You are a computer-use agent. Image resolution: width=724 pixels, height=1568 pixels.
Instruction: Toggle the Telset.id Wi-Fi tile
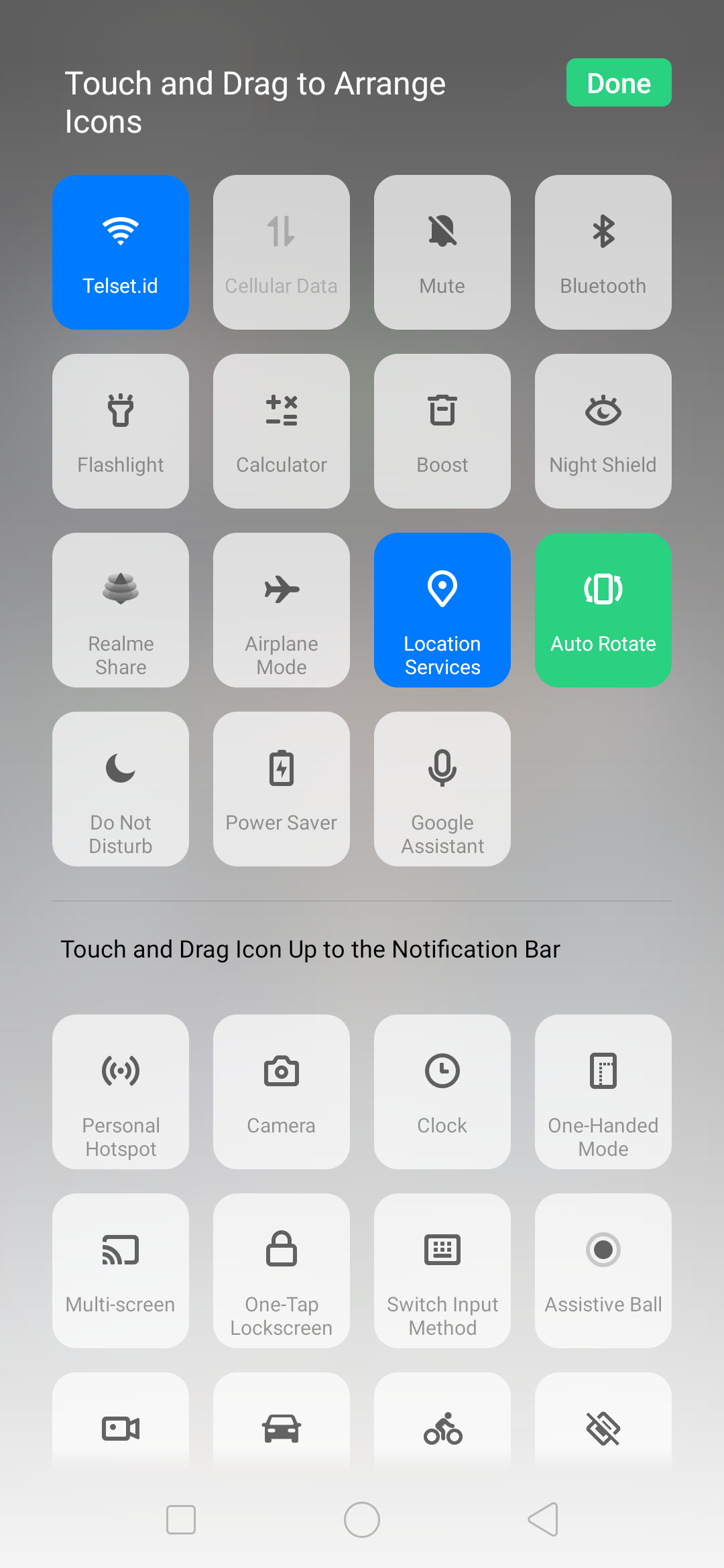121,252
